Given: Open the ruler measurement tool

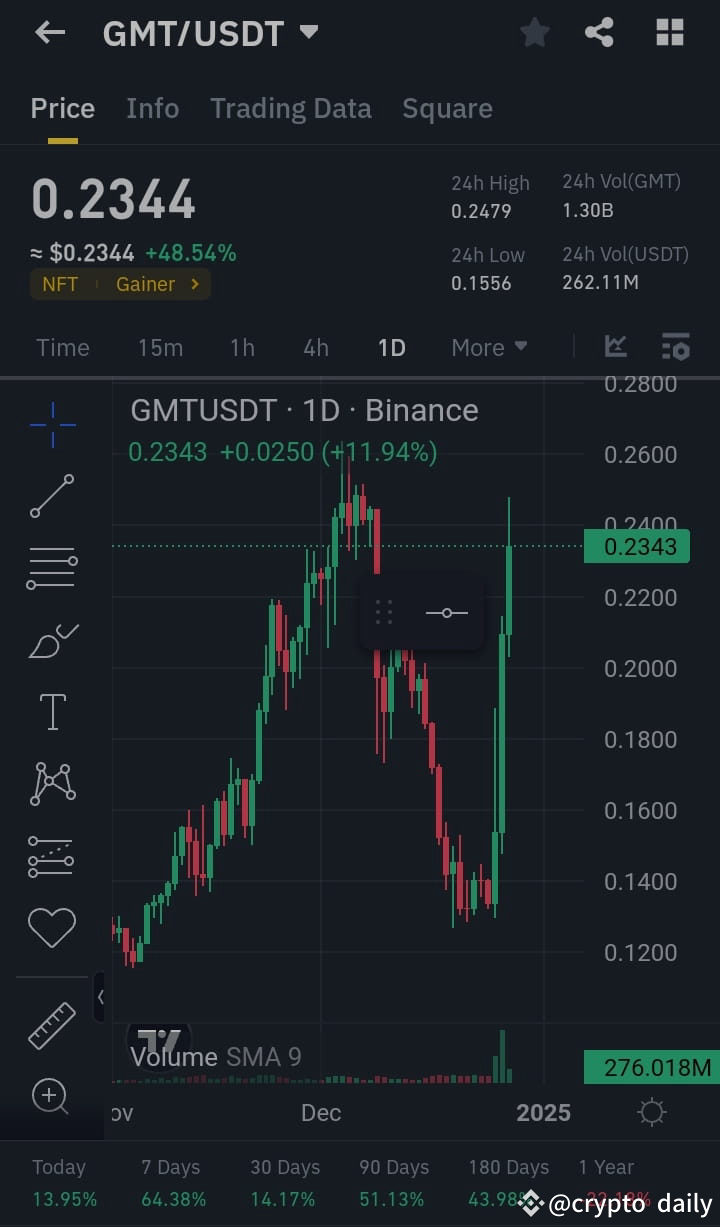Looking at the screenshot, I should tap(52, 1025).
